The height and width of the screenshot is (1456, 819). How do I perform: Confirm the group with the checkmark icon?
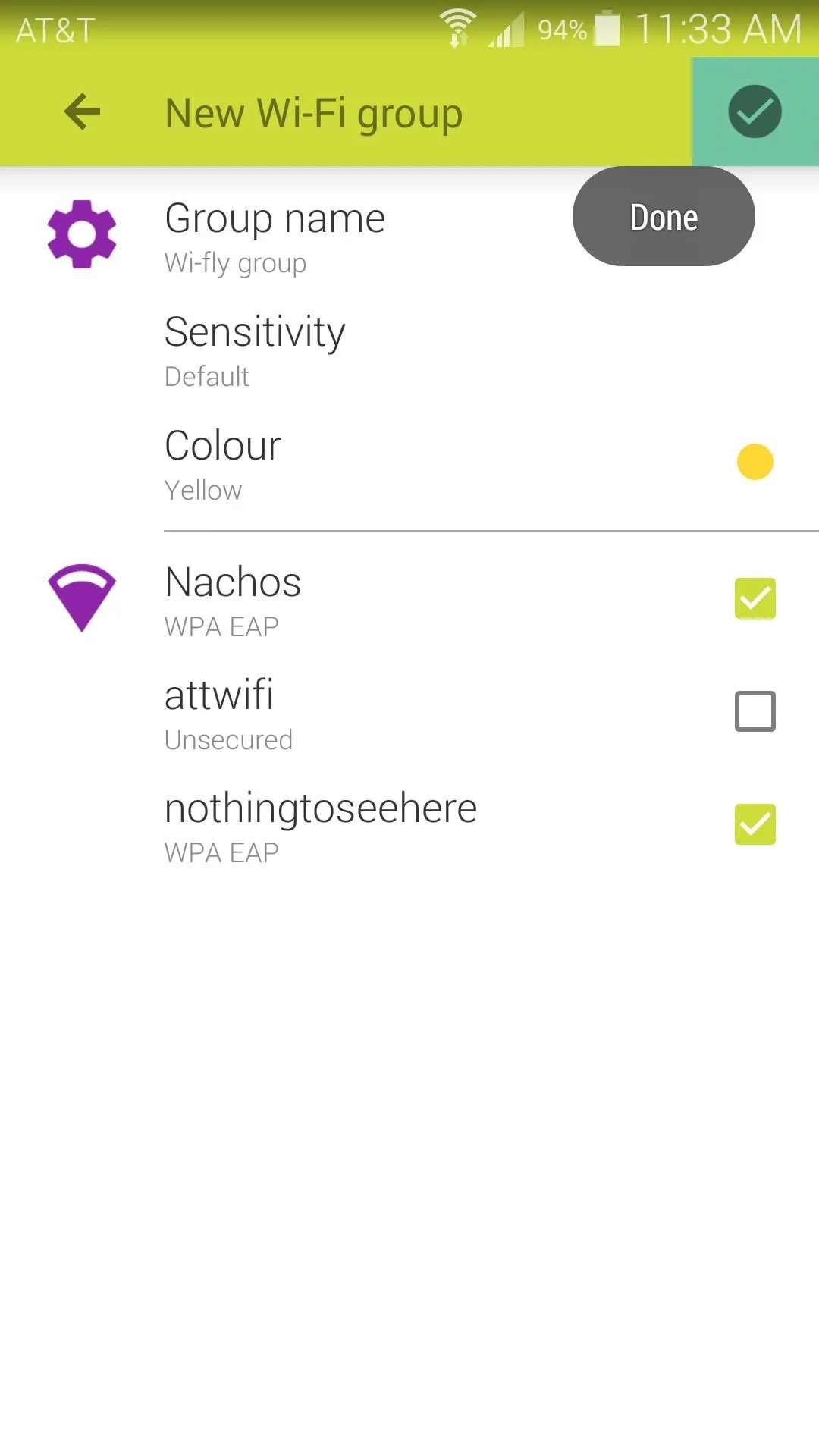[x=755, y=111]
